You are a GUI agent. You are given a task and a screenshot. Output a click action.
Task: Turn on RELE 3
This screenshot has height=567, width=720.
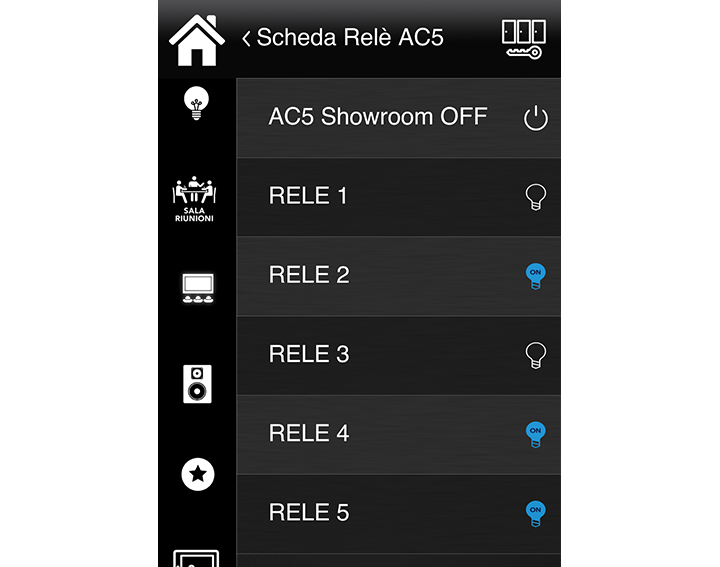pyautogui.click(x=536, y=355)
